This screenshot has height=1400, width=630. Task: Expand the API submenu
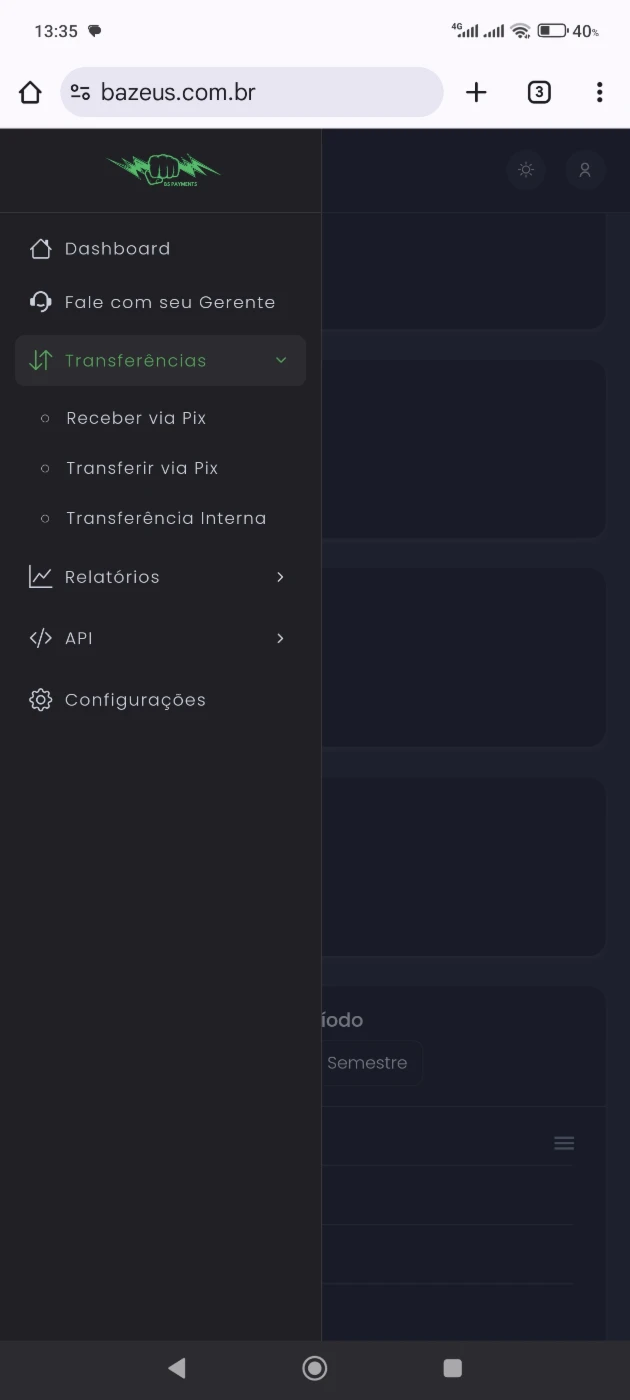(160, 638)
